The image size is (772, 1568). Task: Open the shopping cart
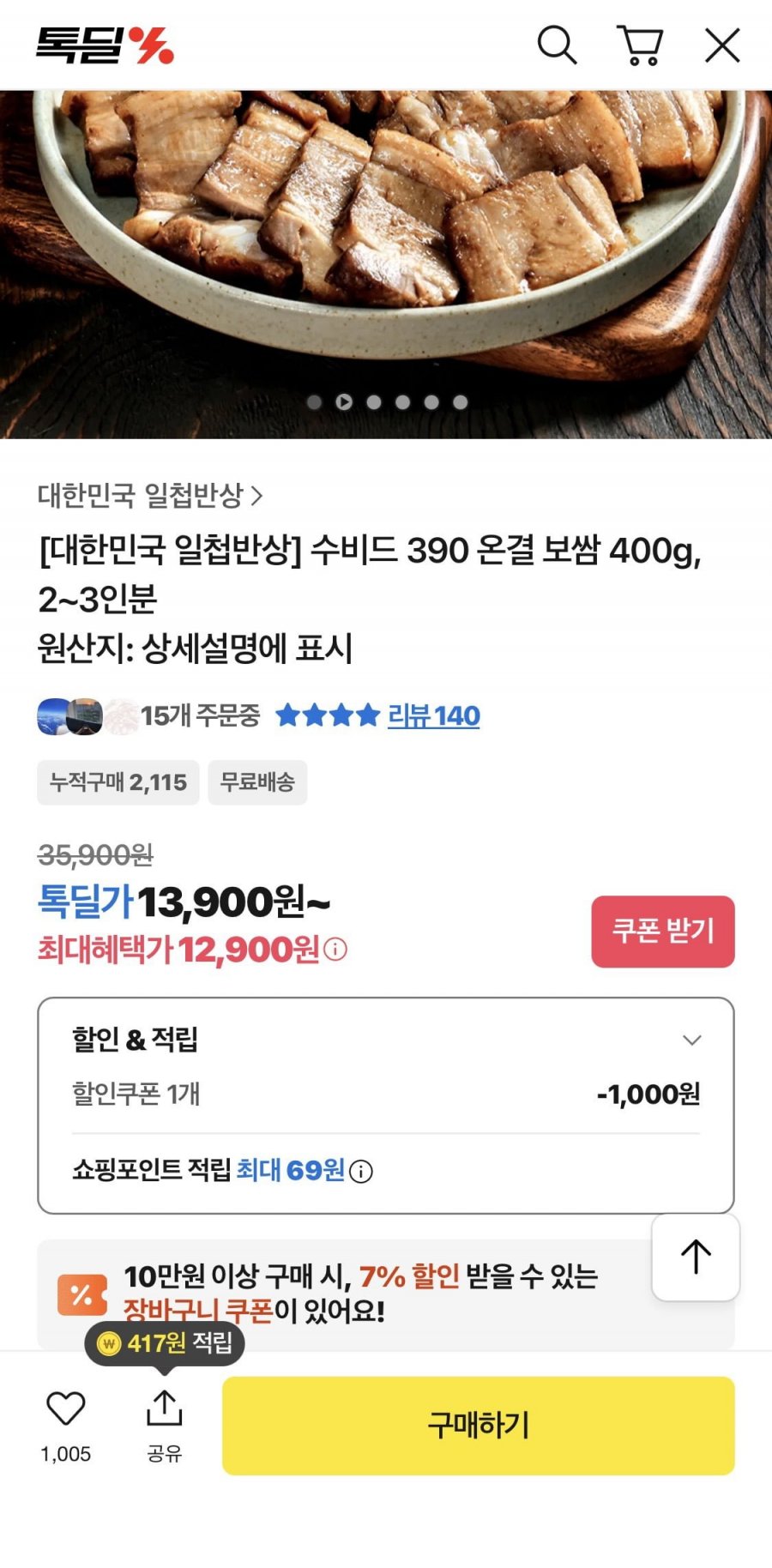(x=640, y=45)
